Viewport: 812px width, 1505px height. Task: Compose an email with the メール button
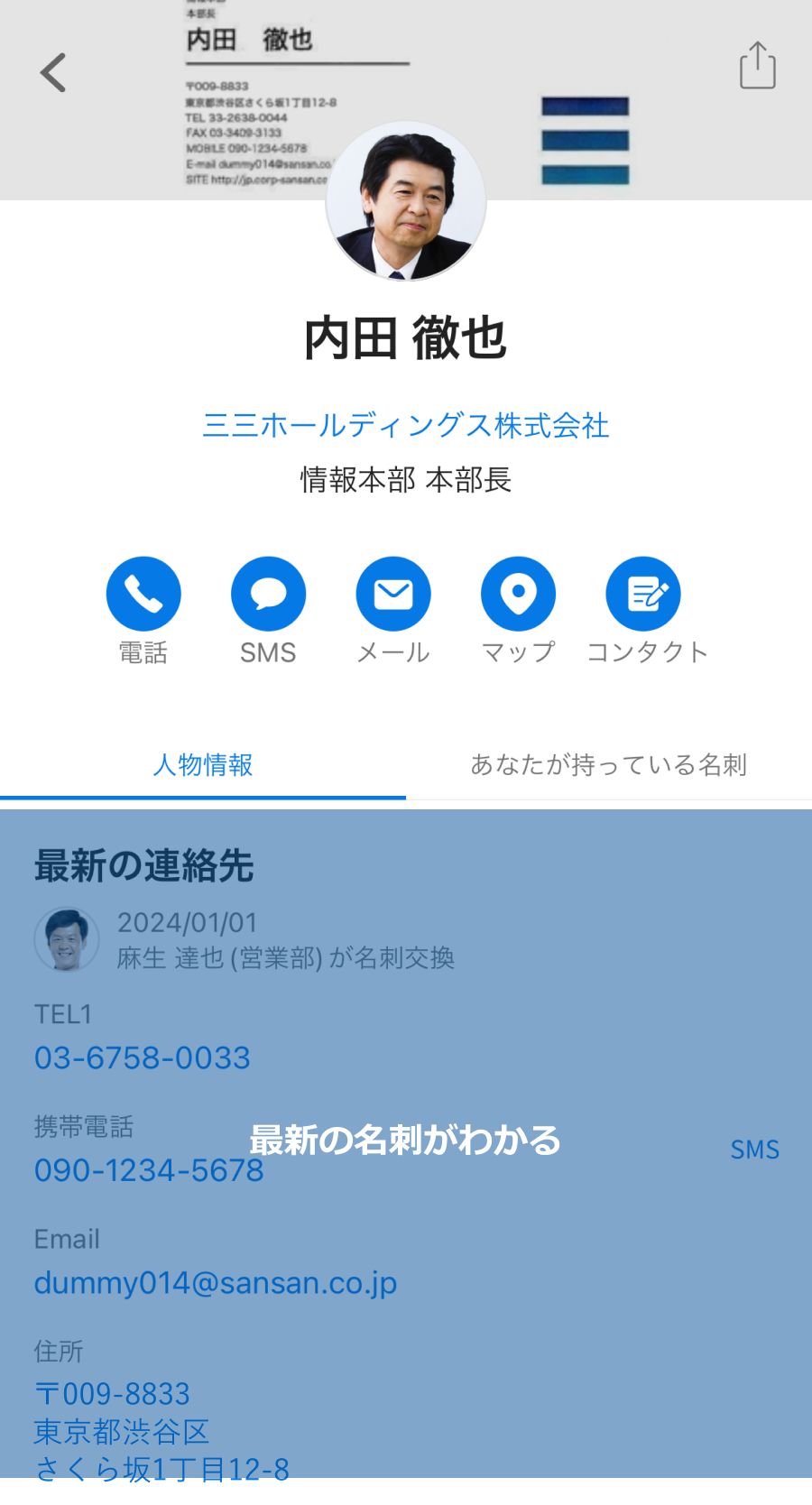tap(393, 594)
